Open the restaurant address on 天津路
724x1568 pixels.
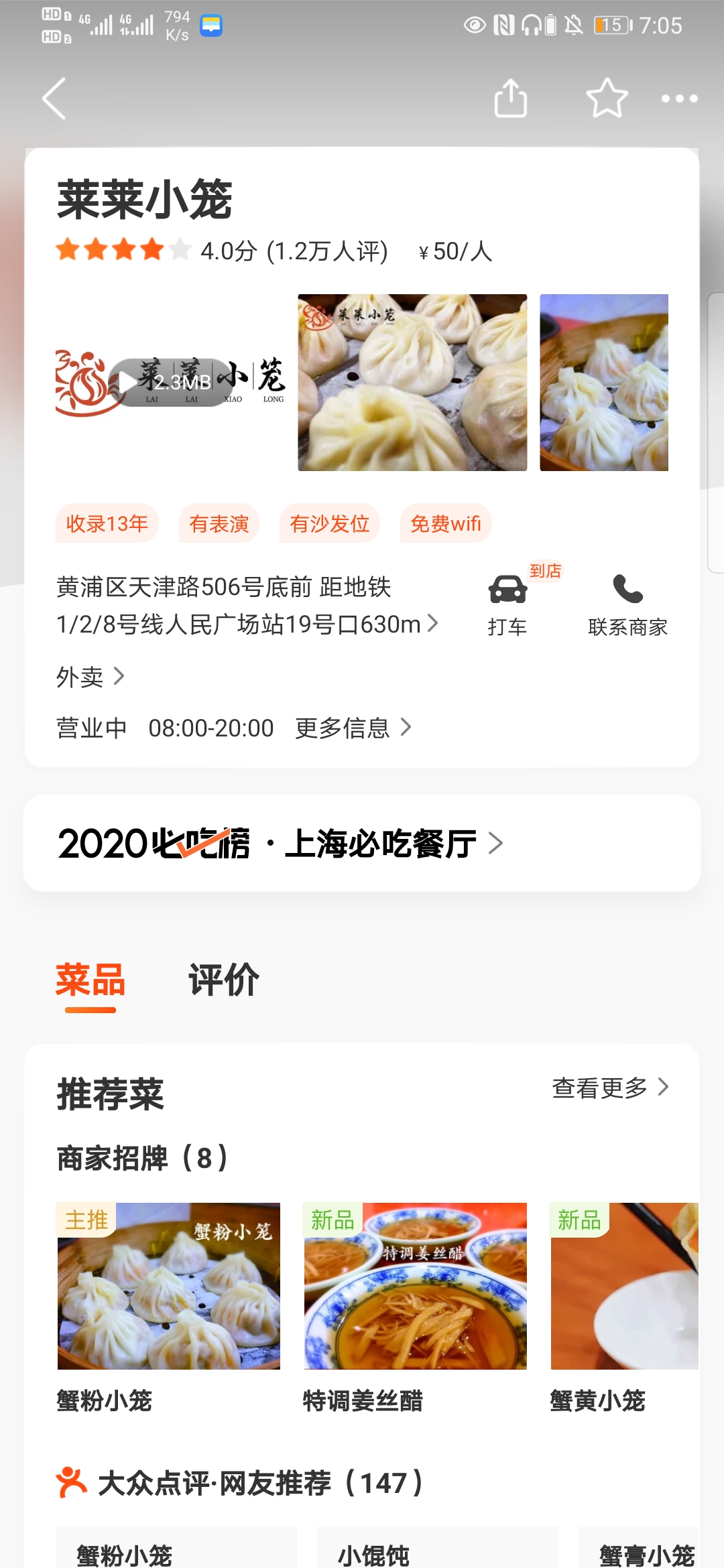pos(247,605)
